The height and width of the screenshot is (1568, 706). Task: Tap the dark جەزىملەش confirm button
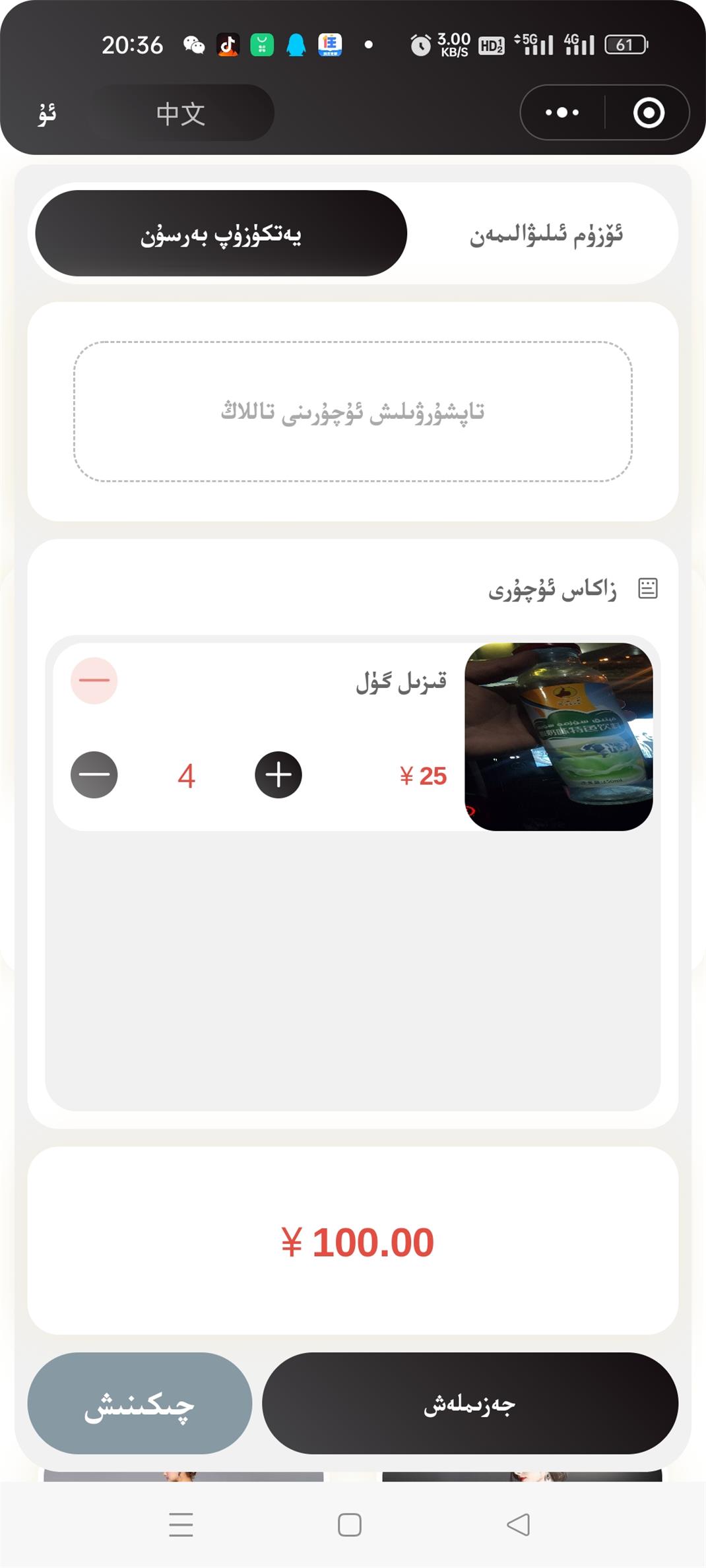click(470, 1403)
